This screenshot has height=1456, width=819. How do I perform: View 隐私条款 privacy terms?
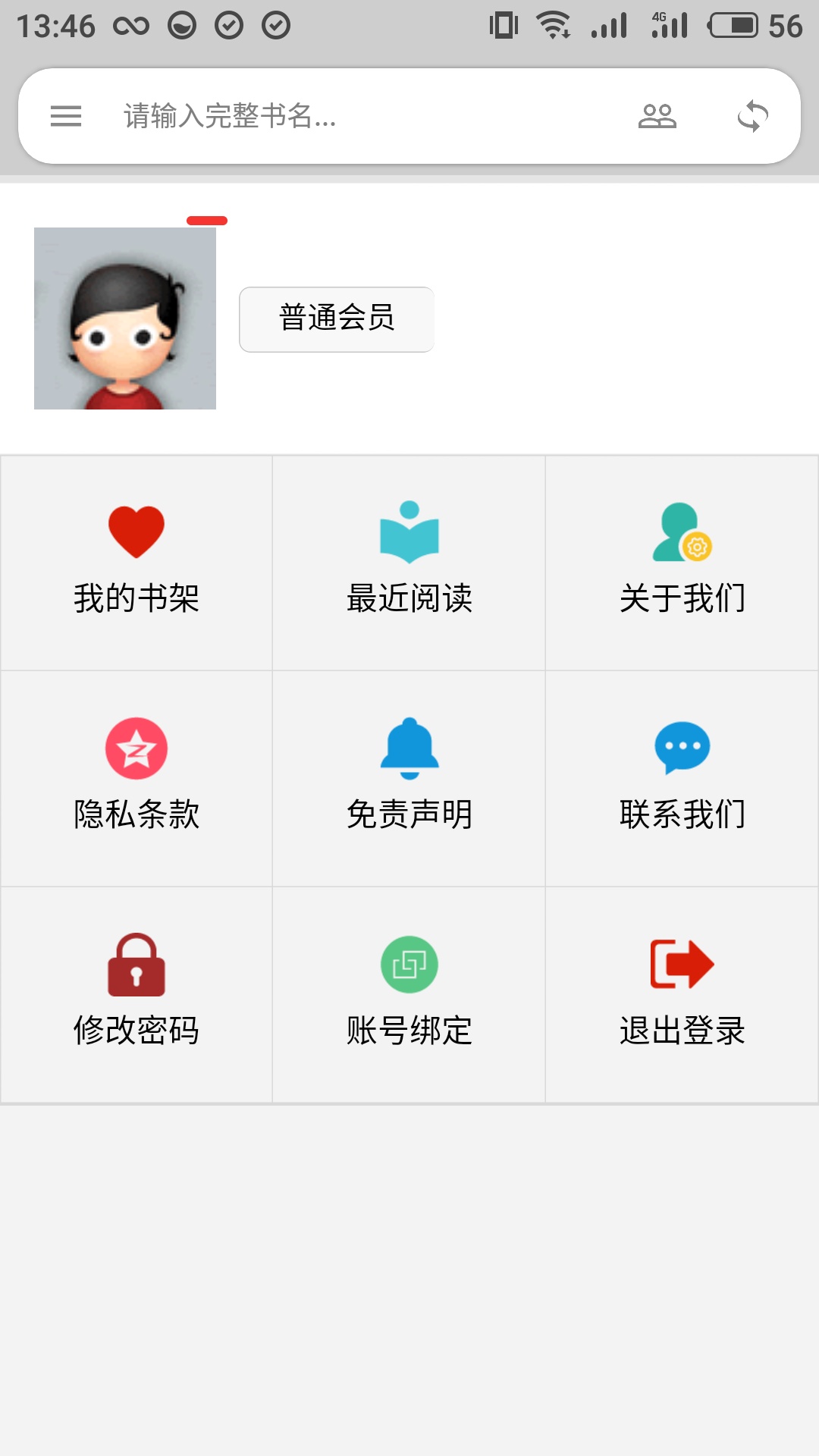pos(136,779)
